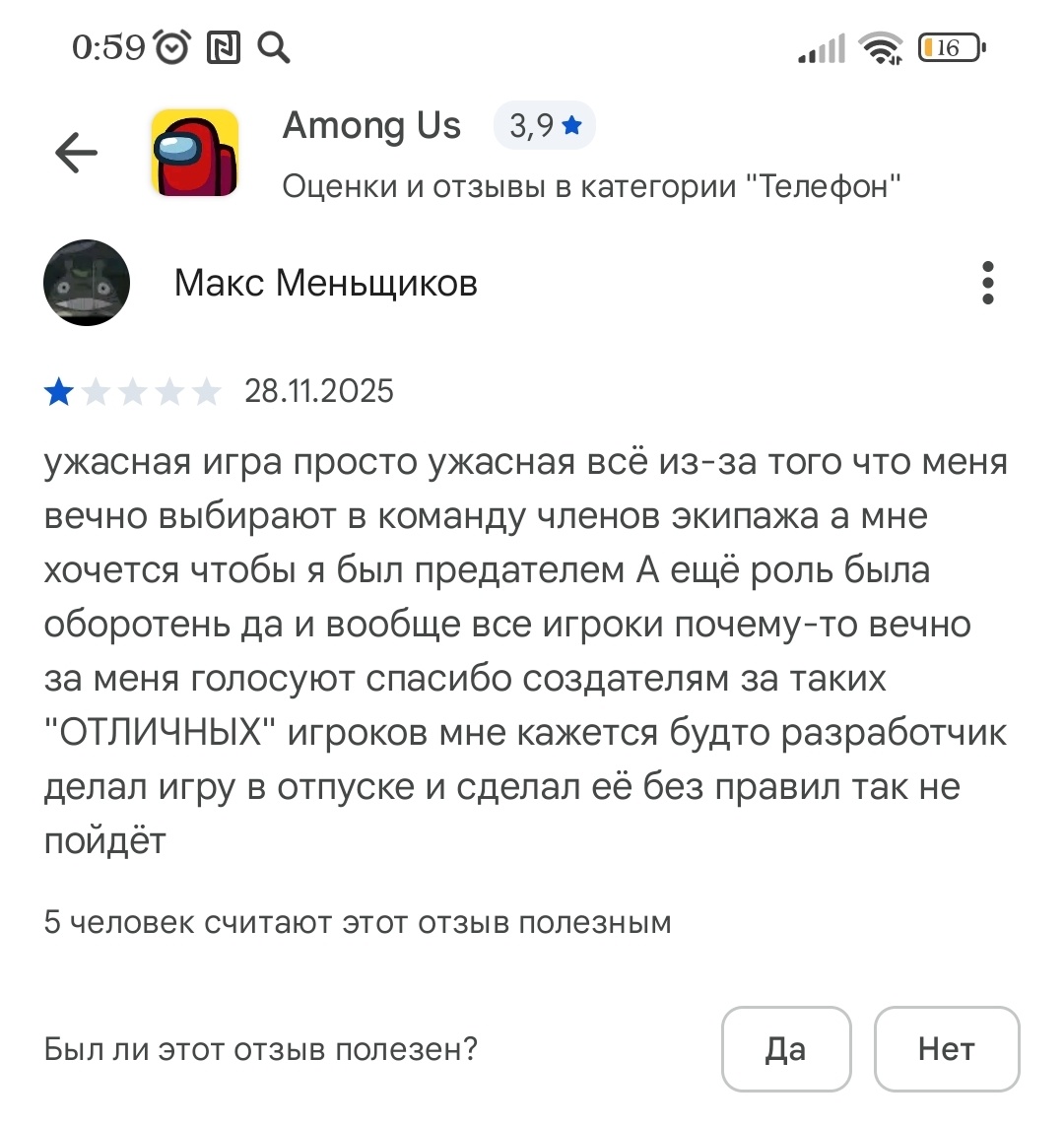Tap the blue star next to 3,9 rating
The image size is (1064, 1126).
pos(572,125)
